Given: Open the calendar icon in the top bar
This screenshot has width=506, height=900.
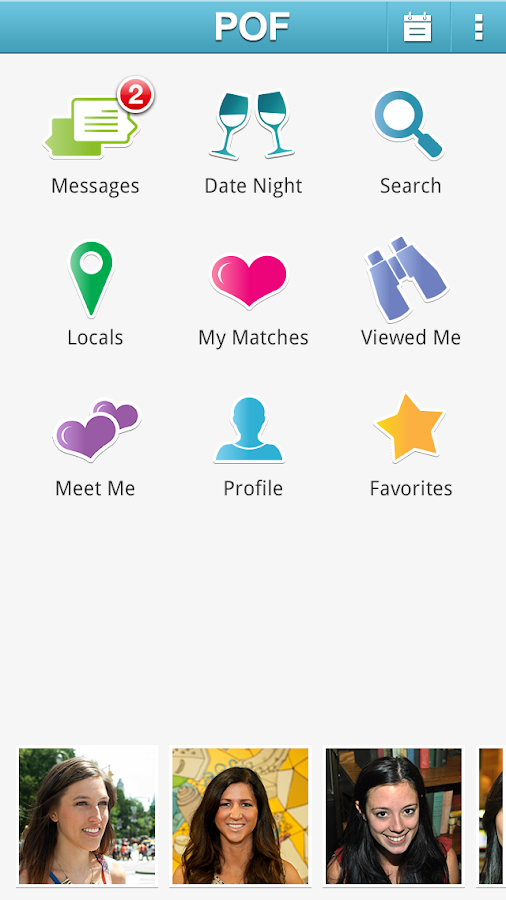Looking at the screenshot, I should [418, 27].
